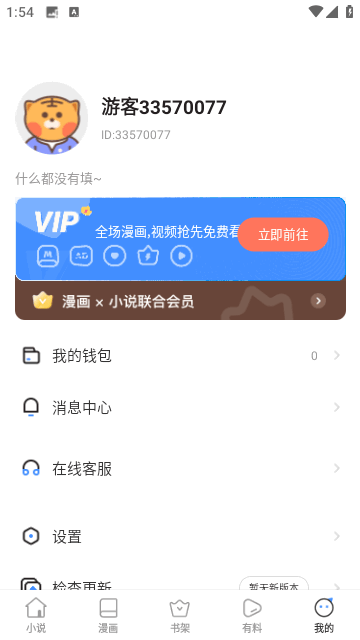Open username 游客33570077 profile
Screen dimensions: 360x640
[x=164, y=107]
